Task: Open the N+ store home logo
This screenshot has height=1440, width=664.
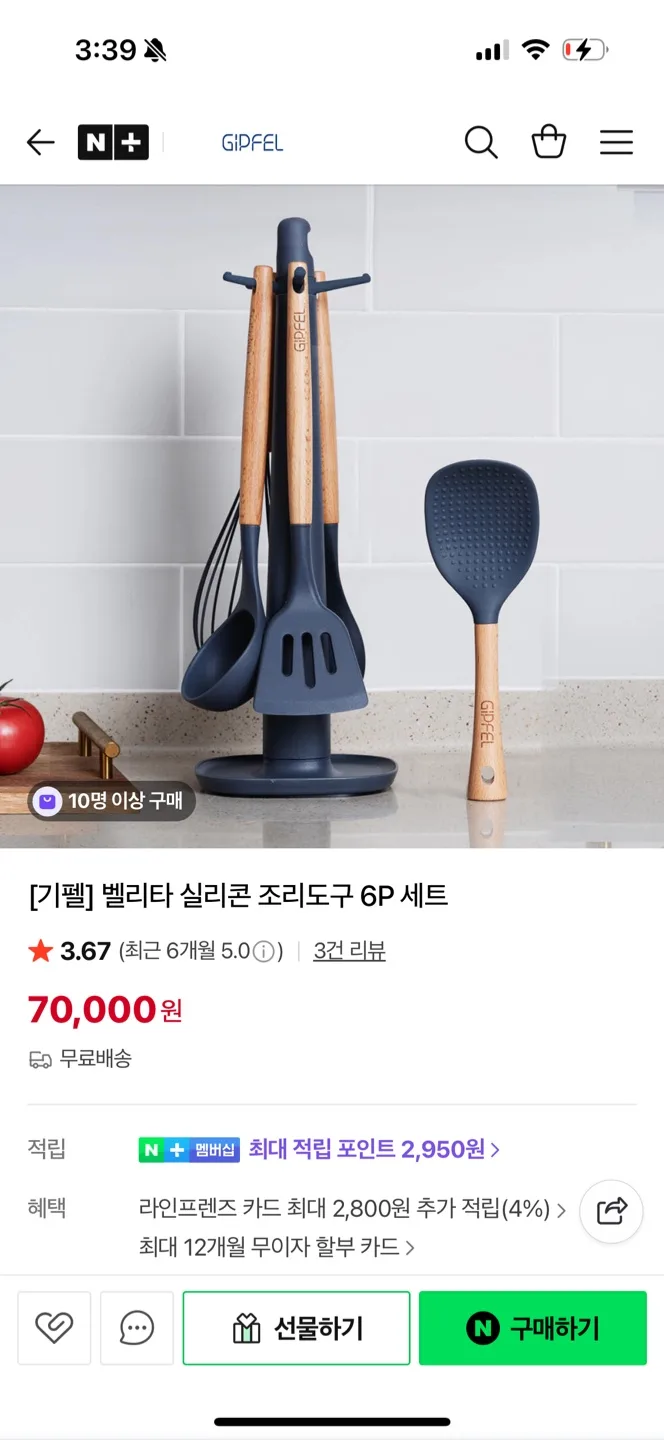Action: point(113,143)
